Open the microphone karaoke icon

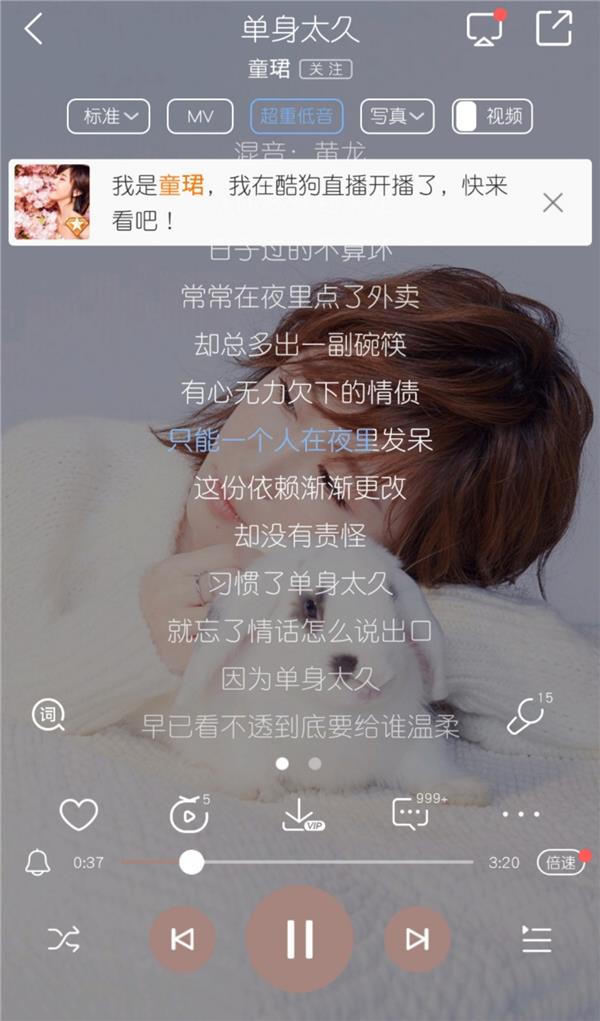[525, 716]
